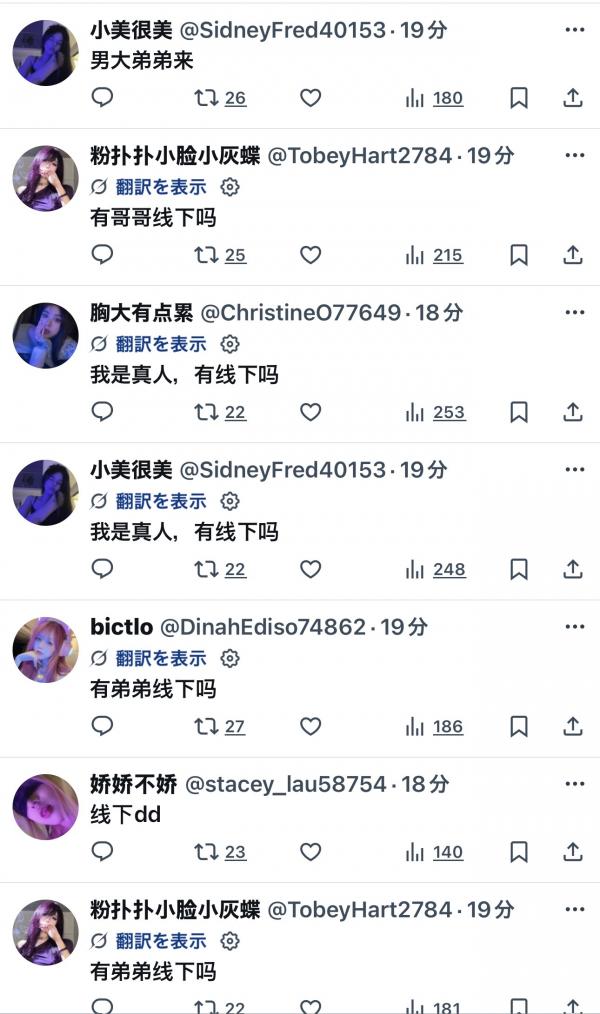Viewport: 600px width, 1014px height.
Task: Reply to 小美很美's "我是真人" post
Action: tap(103, 569)
